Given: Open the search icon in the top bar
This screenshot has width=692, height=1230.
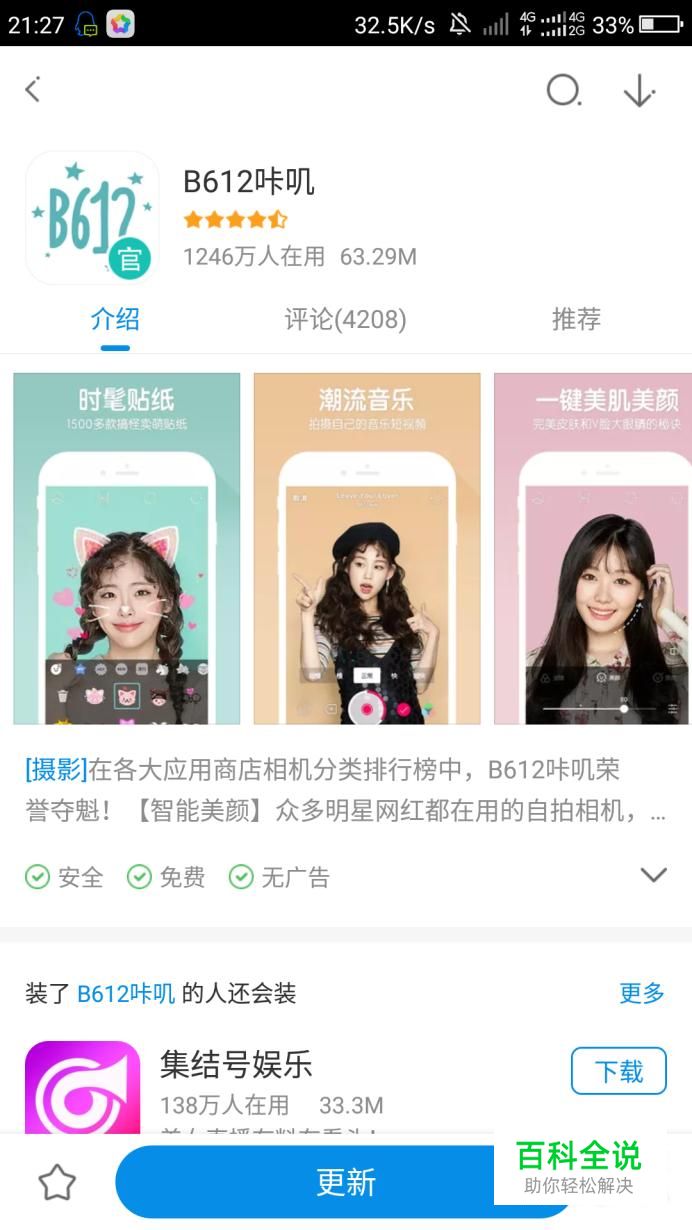Looking at the screenshot, I should pos(563,91).
